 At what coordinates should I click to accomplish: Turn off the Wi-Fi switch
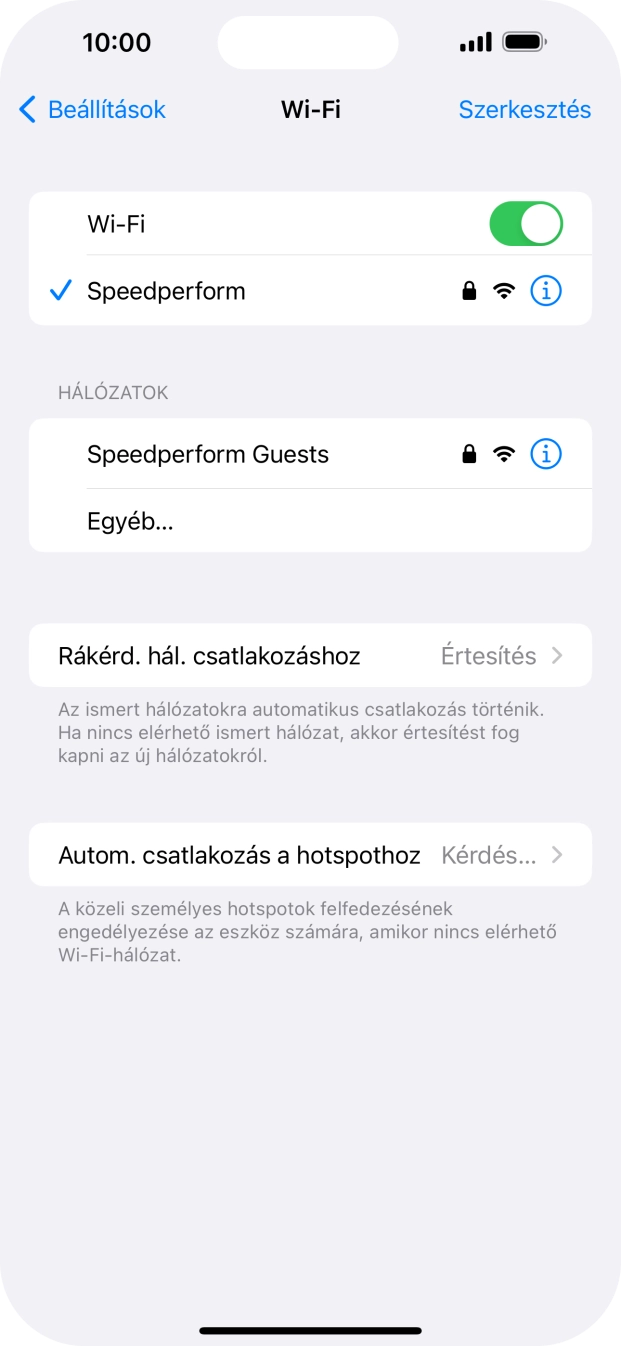click(x=526, y=224)
